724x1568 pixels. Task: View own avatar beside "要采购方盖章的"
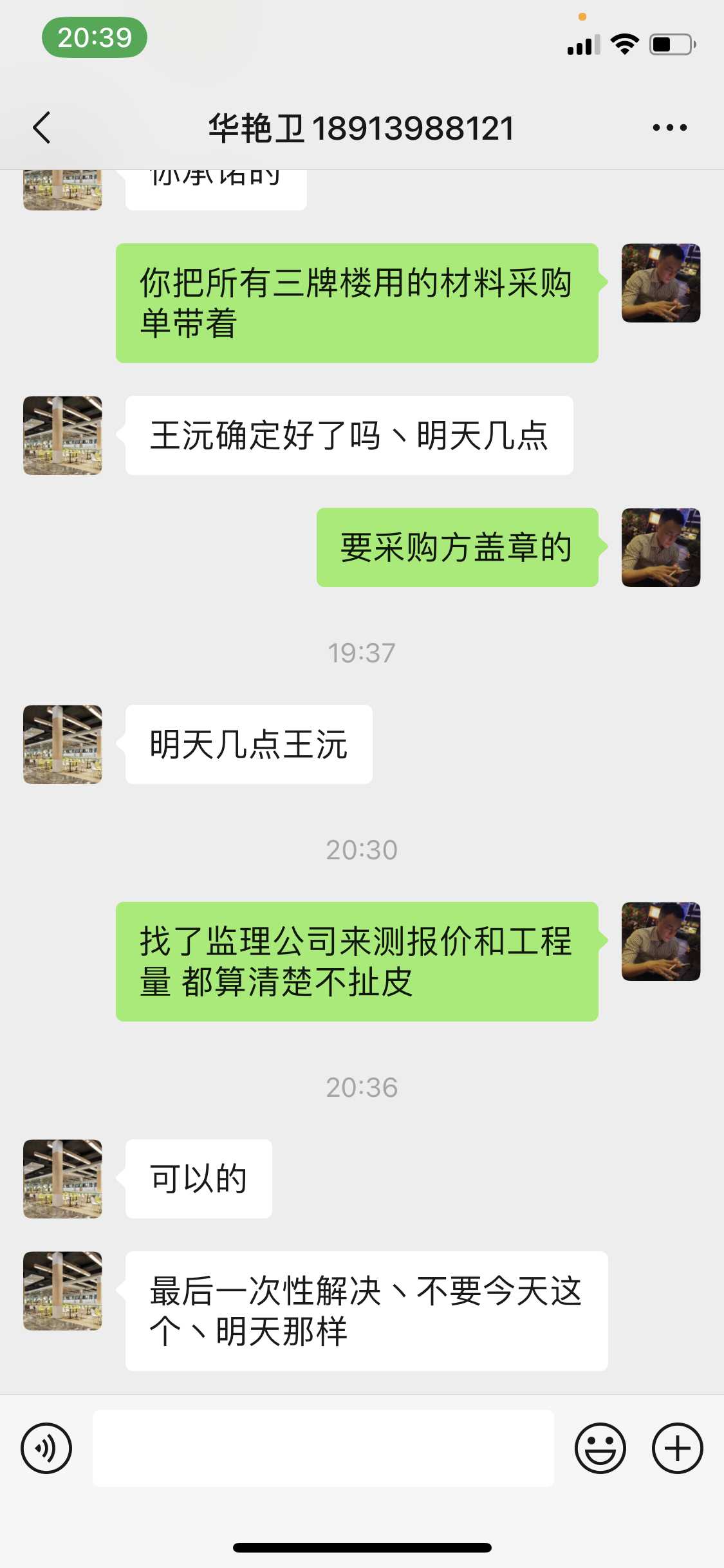[661, 547]
